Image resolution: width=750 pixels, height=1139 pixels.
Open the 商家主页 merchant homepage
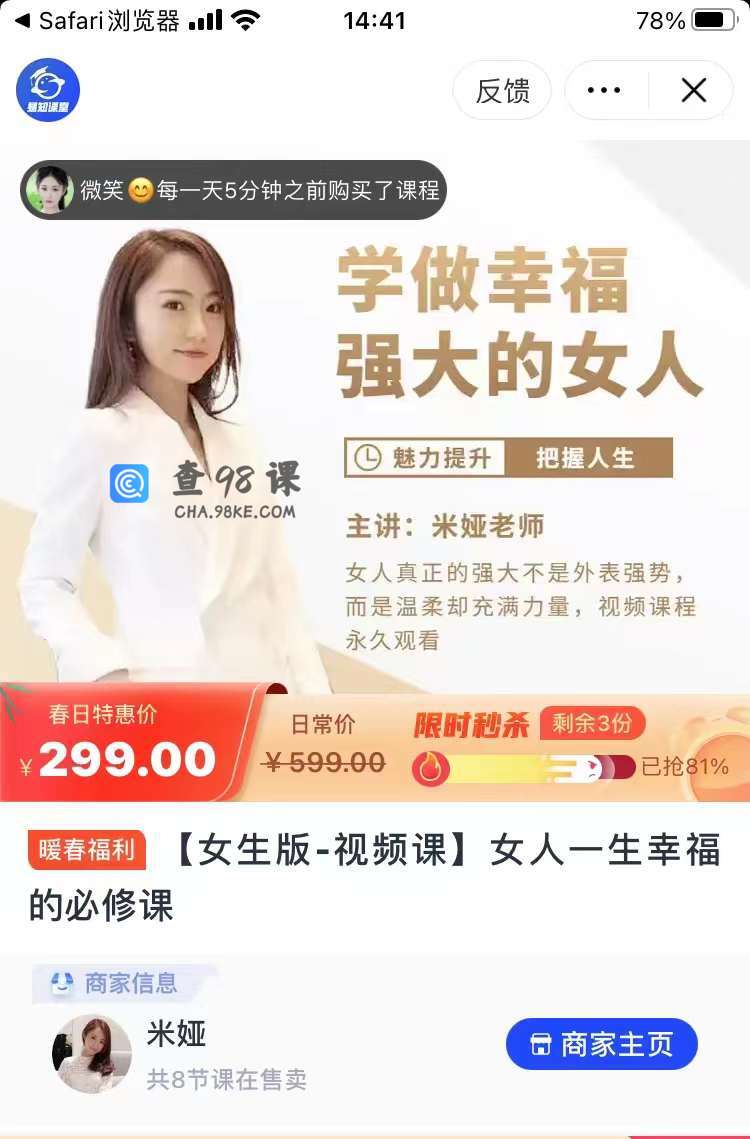pos(601,1045)
